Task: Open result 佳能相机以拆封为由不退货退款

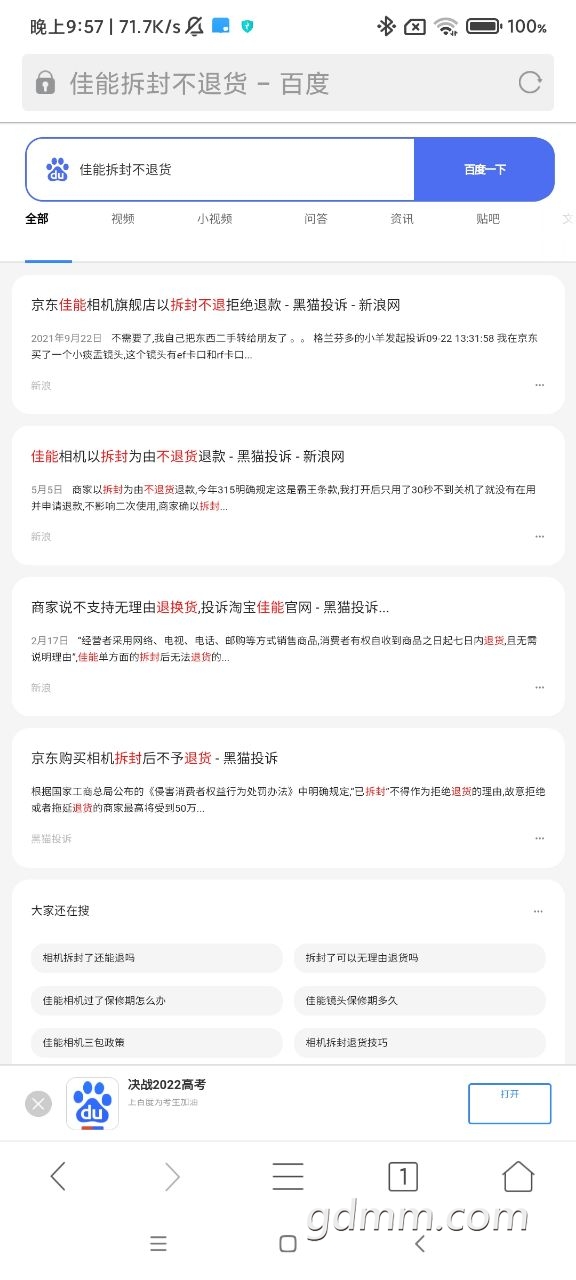Action: pos(187,456)
